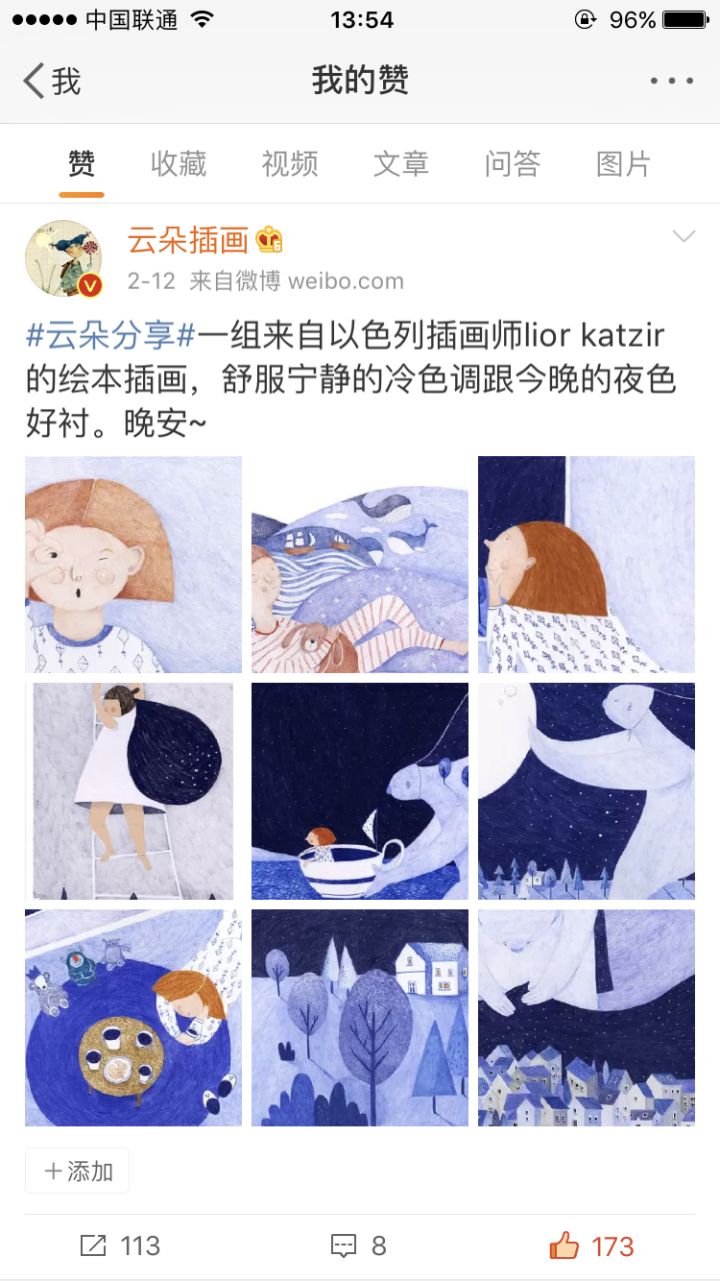This screenshot has width=720, height=1281.
Task: Open comments with 8 replies
Action: click(x=359, y=1246)
